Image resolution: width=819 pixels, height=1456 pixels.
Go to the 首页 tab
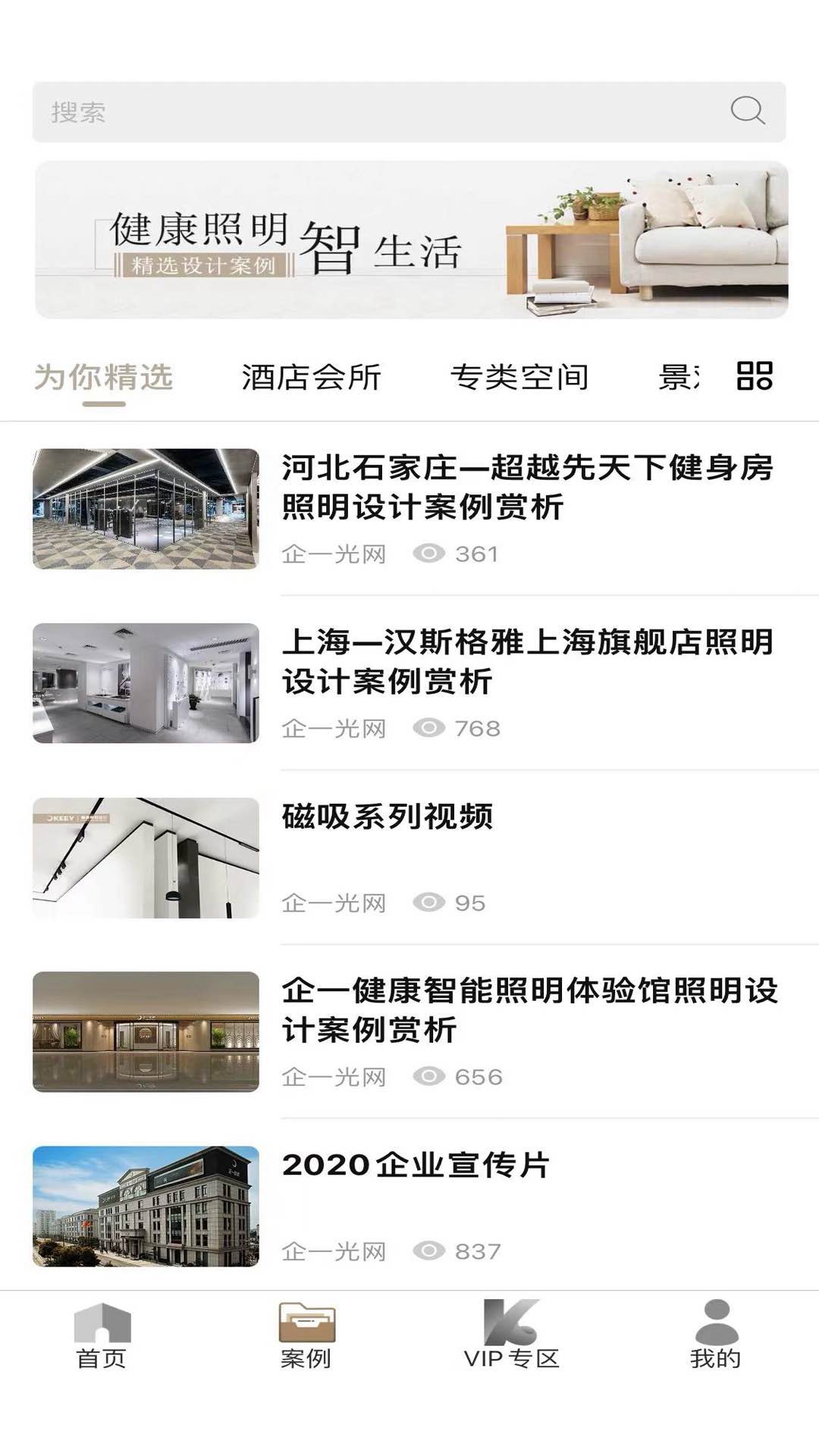(x=102, y=1335)
